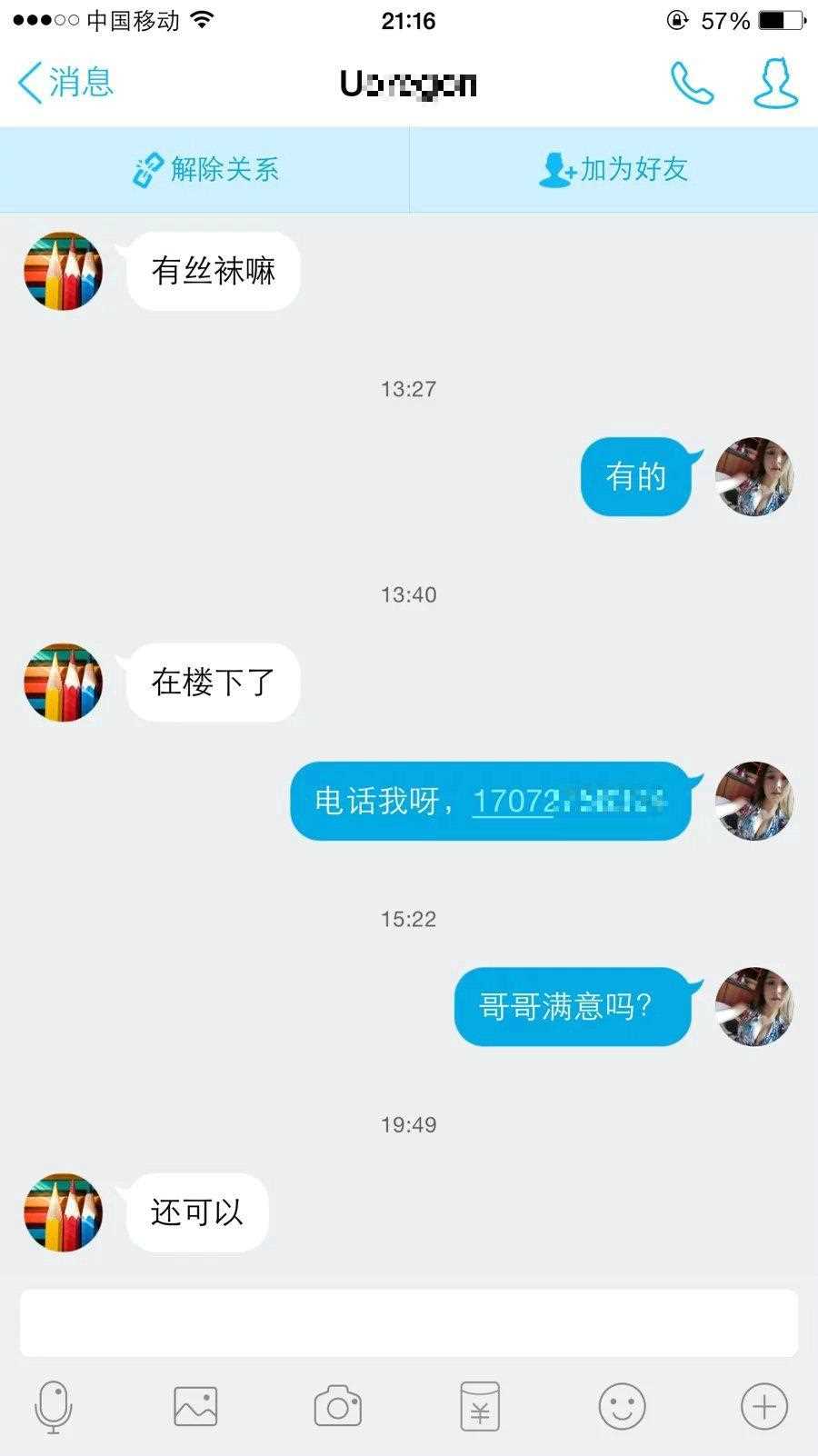Tap 解除关系 to remove relationship
Screen dimensions: 818x1456
coord(205,170)
